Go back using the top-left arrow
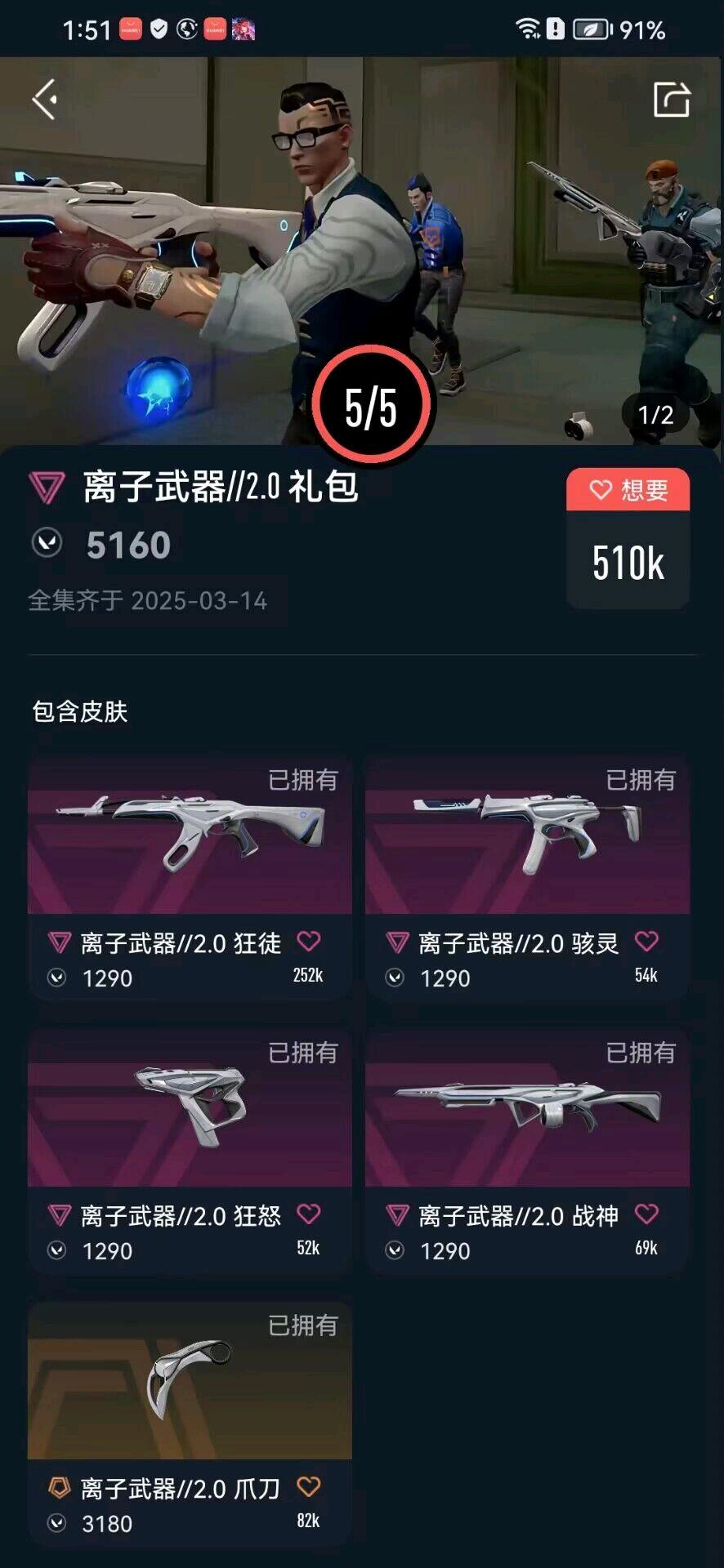The height and width of the screenshot is (1568, 724). 45,100
